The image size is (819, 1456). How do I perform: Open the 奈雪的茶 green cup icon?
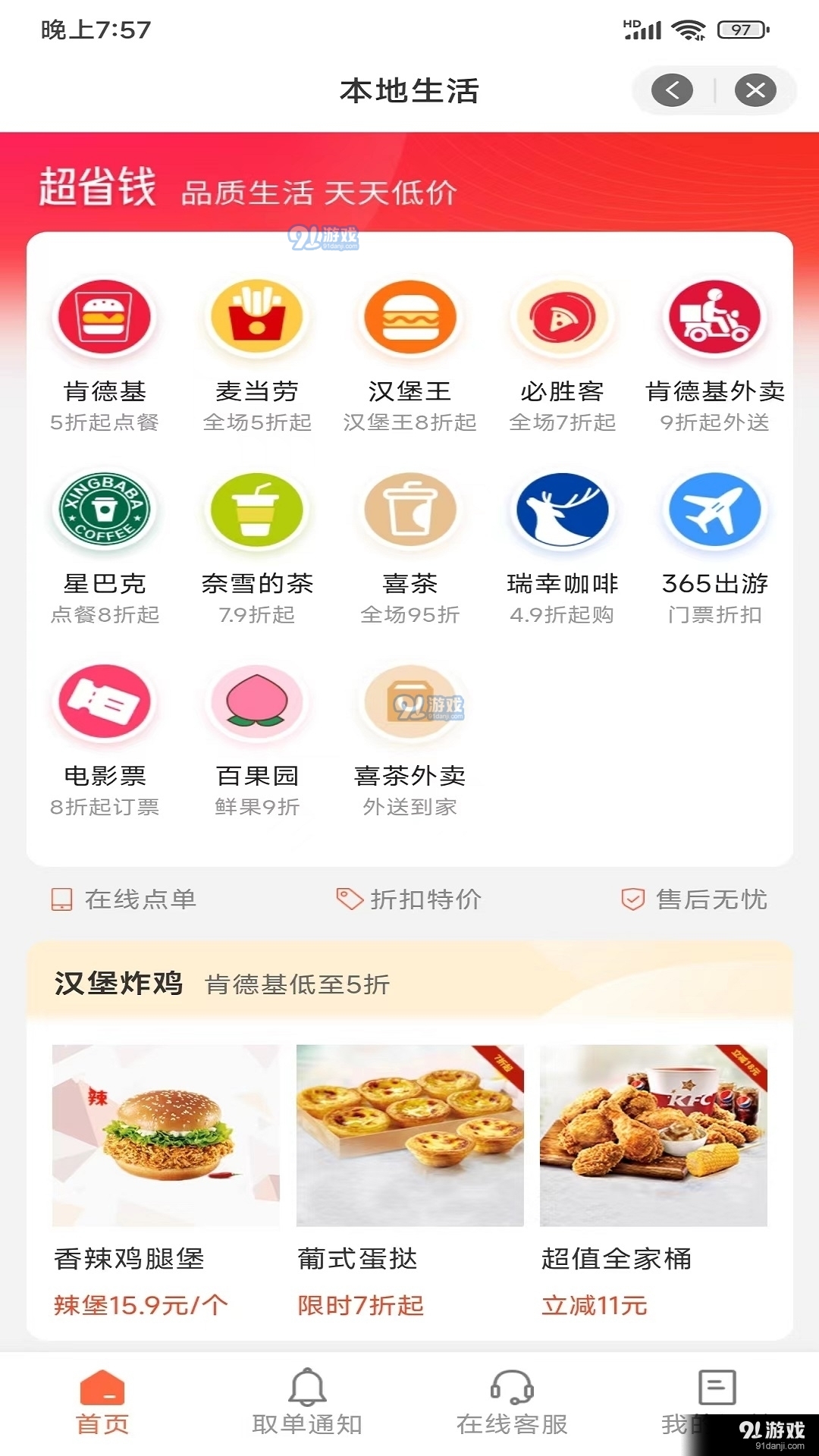click(x=258, y=510)
